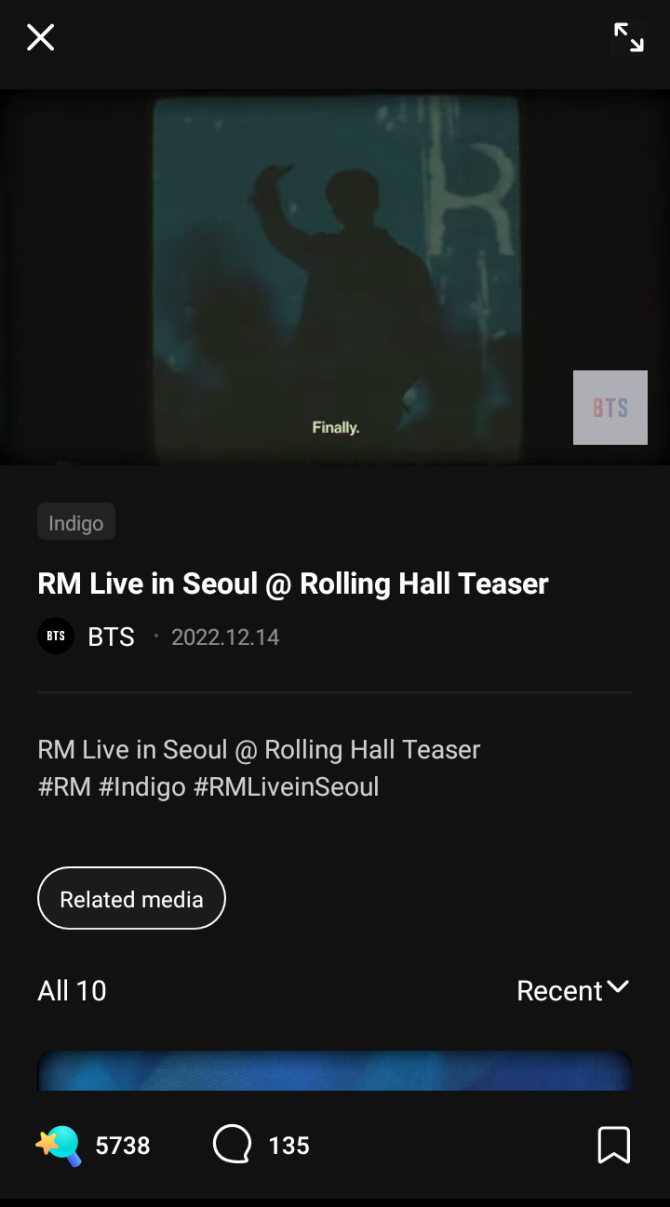Tap the Indigo category chip

[76, 523]
